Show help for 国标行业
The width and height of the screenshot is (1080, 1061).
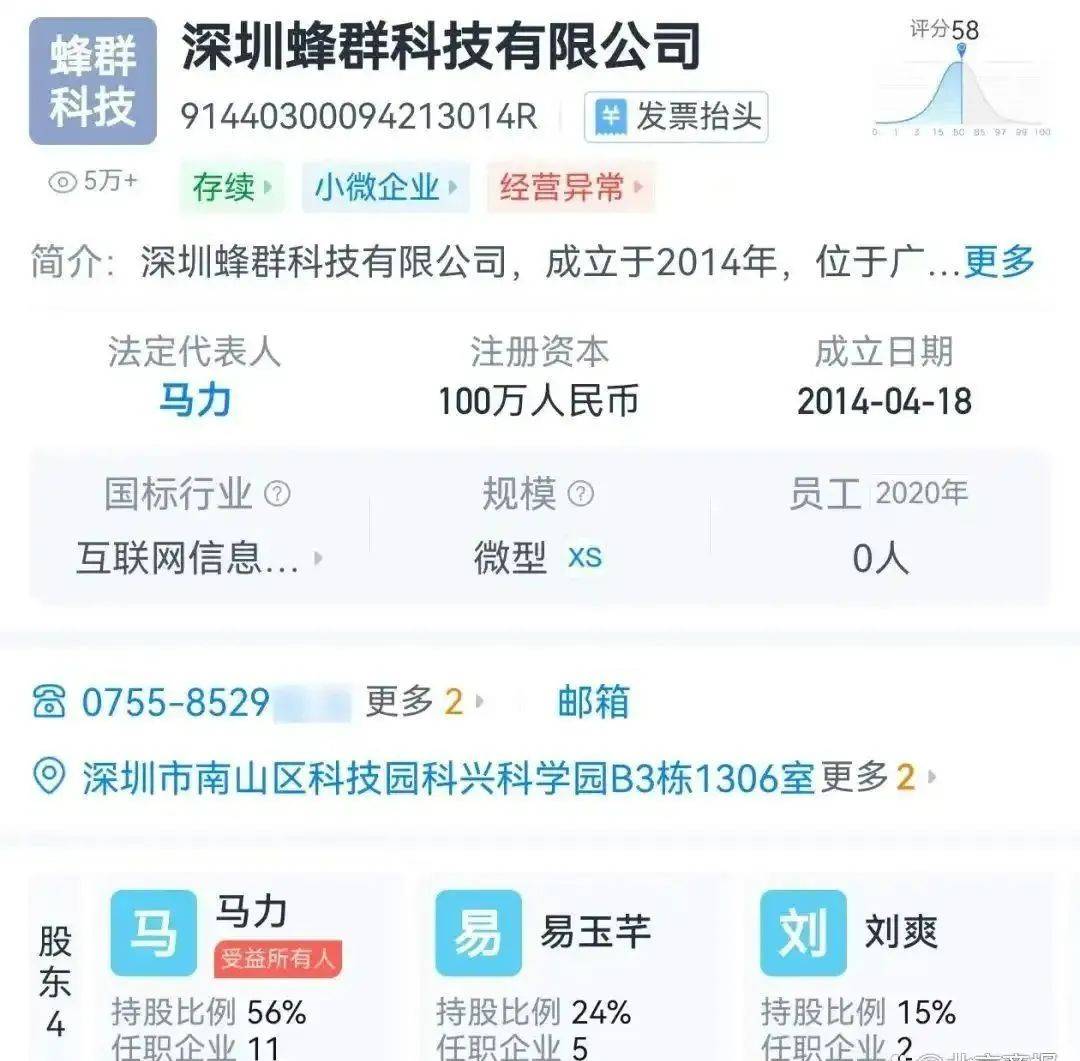tap(277, 493)
